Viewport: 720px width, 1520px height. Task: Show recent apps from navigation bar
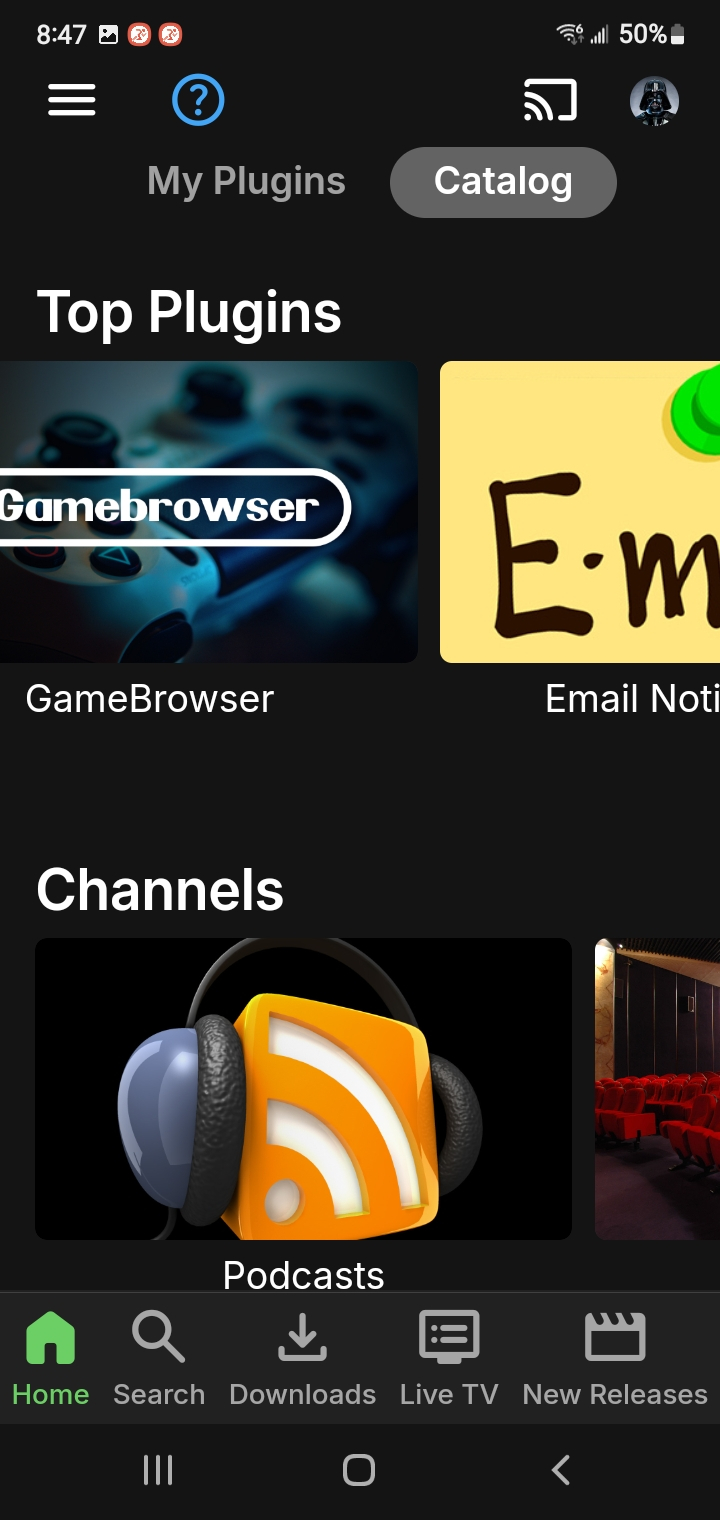click(158, 1470)
